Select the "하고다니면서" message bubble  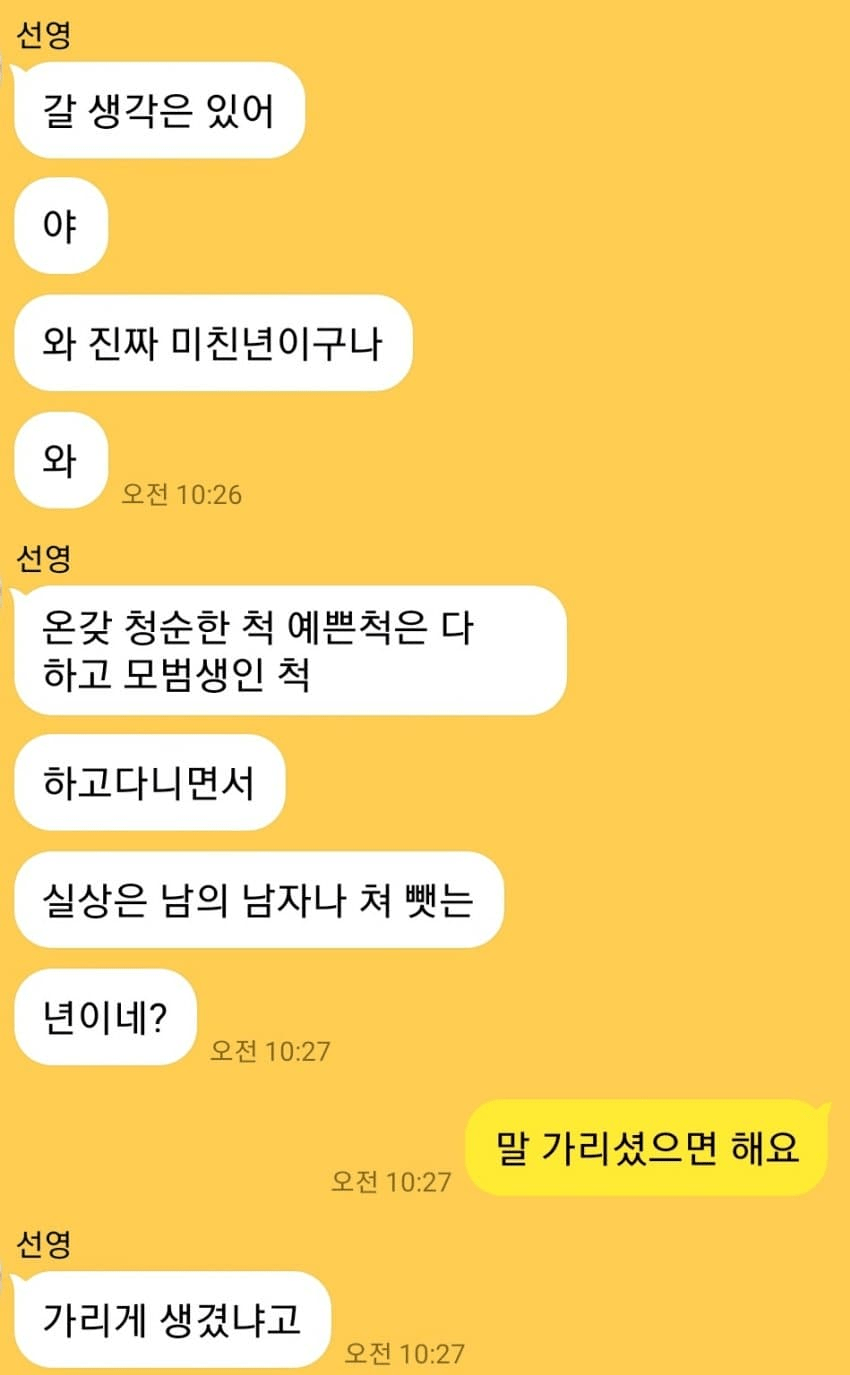coord(149,784)
